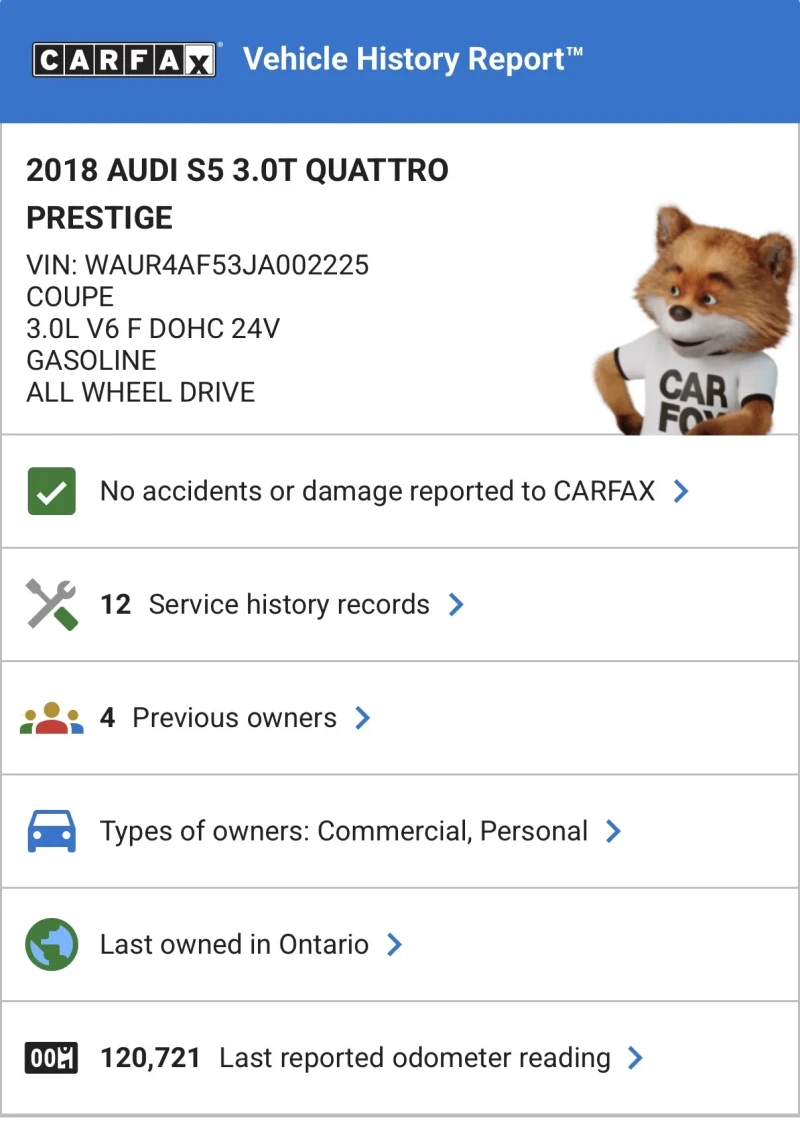Open the 12 service history records details
Image resolution: width=800 pixels, height=1140 pixels.
coord(456,604)
